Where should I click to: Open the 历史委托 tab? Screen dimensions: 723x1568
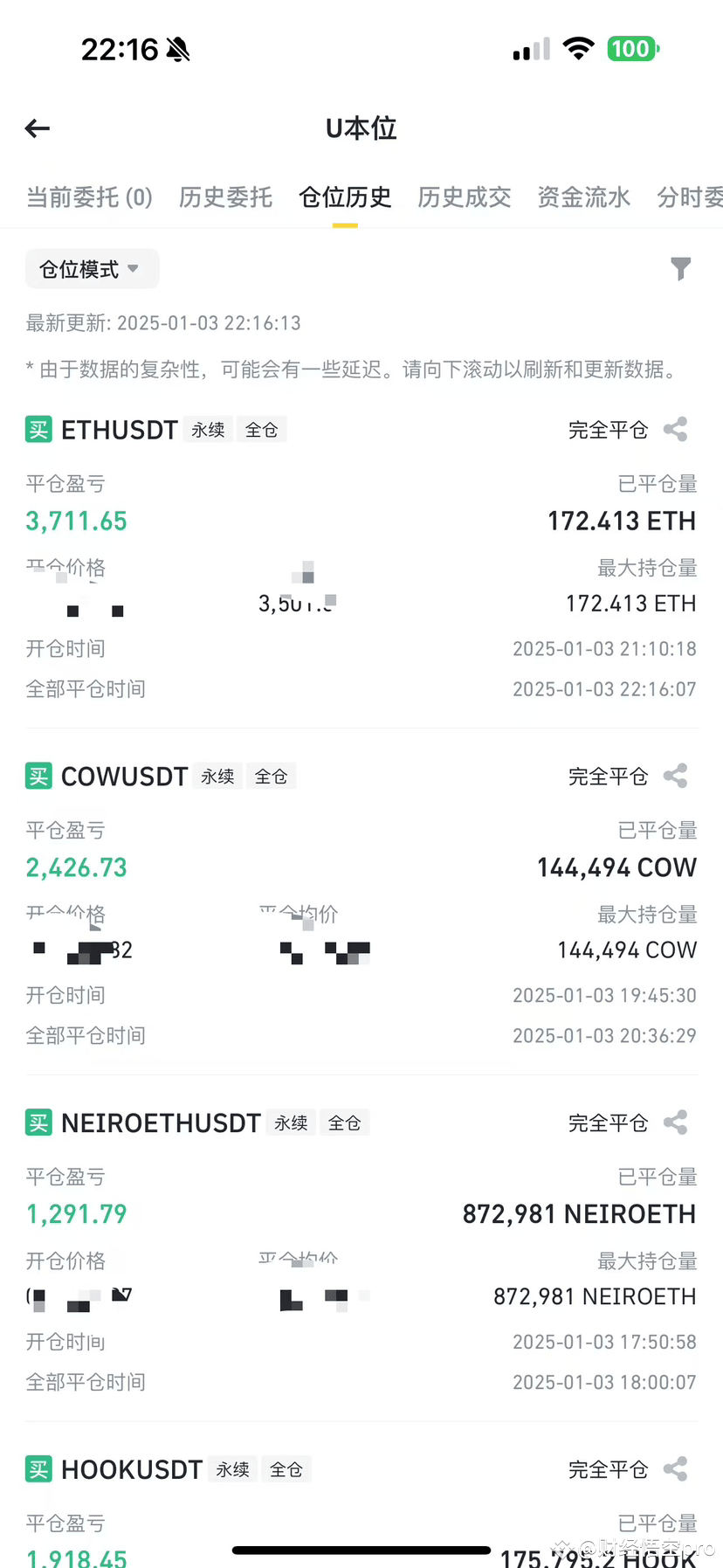point(225,197)
